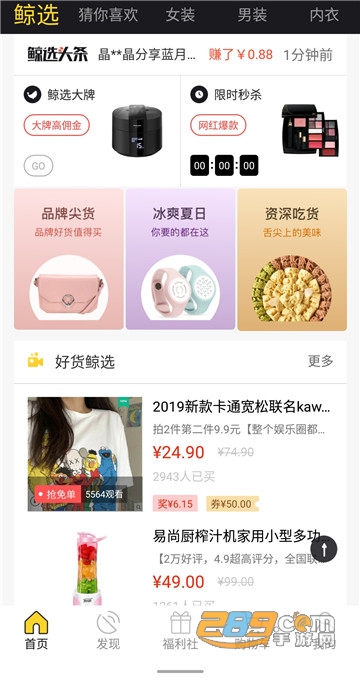Switch to the 发现 tab
The width and height of the screenshot is (360, 687).
tap(108, 630)
